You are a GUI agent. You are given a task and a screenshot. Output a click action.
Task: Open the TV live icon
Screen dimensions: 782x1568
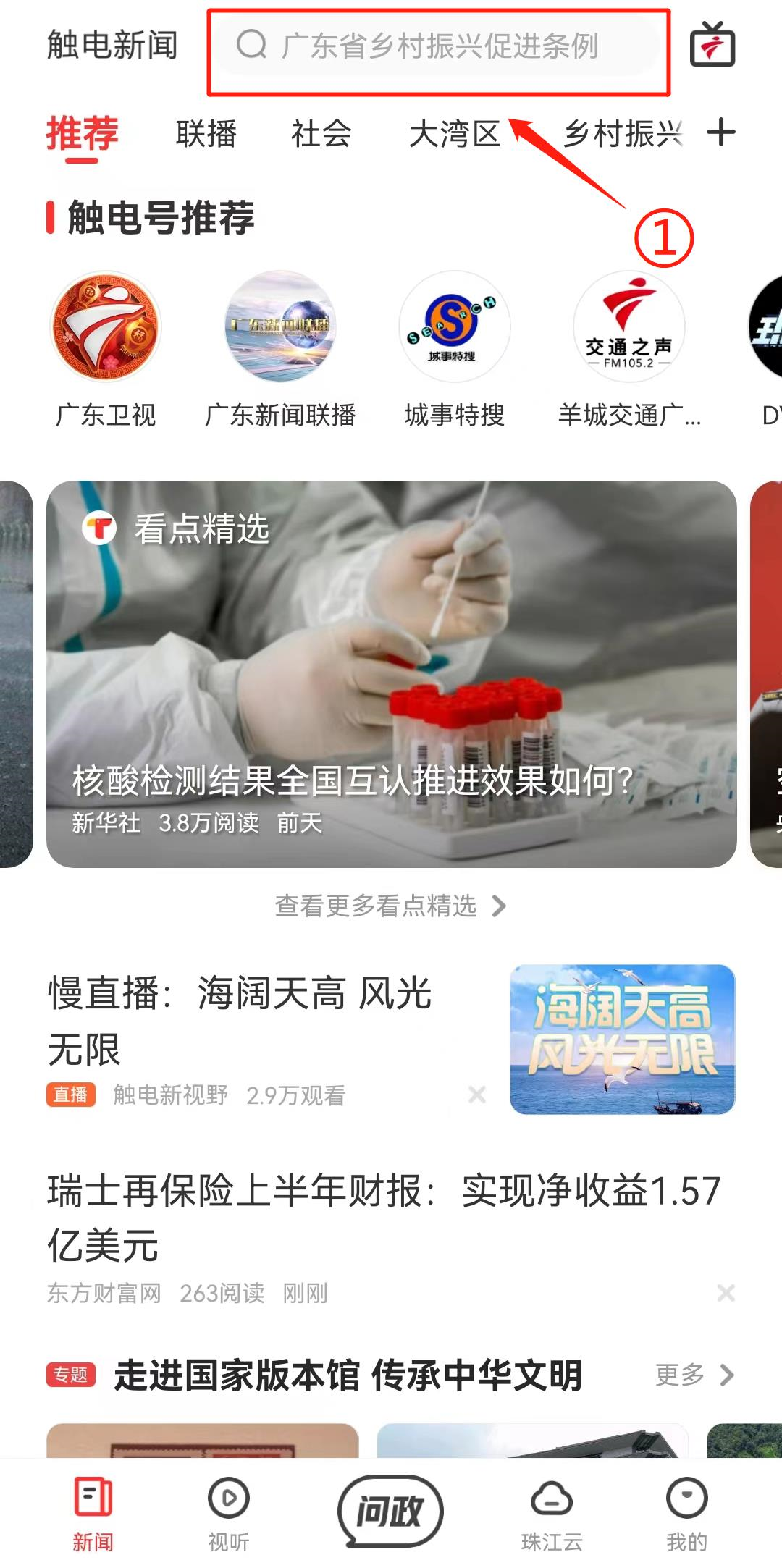712,45
